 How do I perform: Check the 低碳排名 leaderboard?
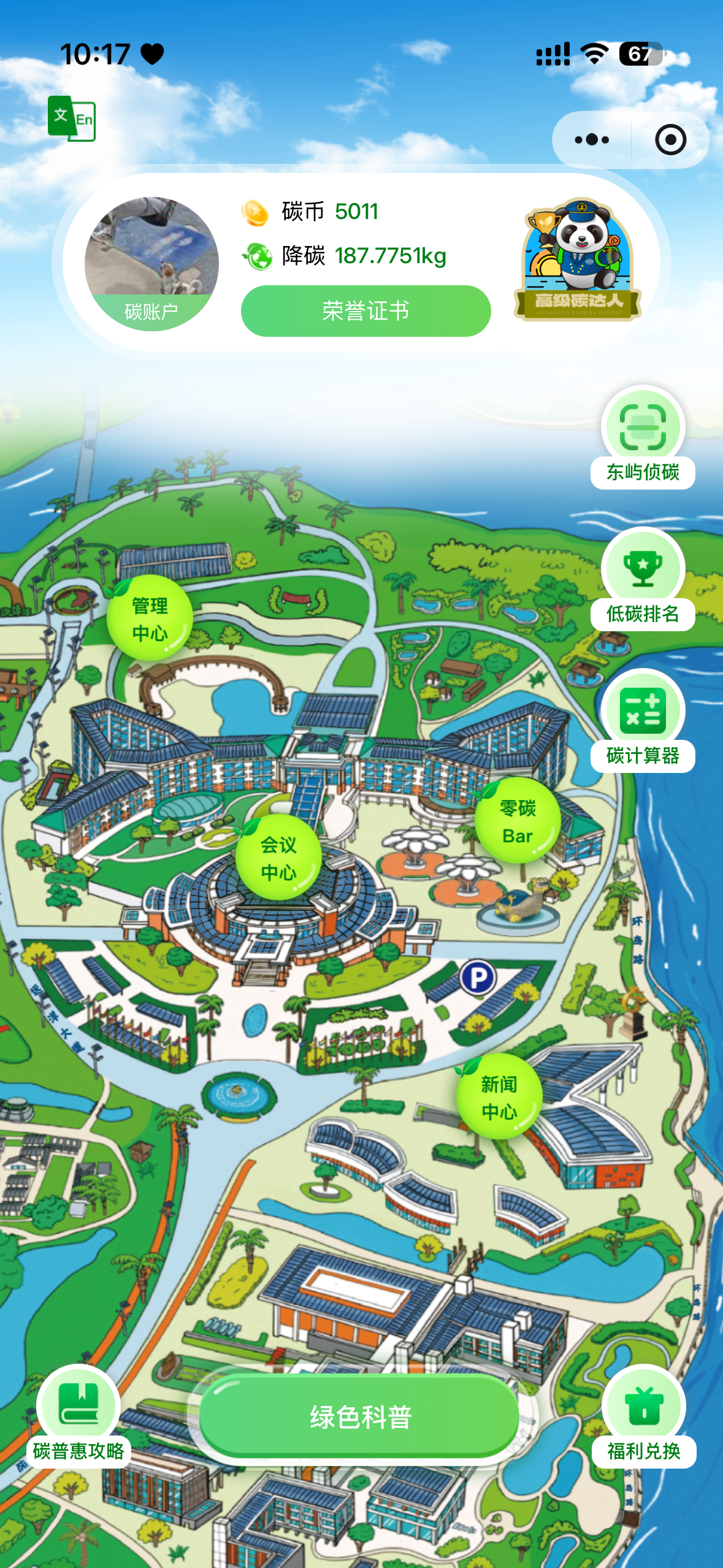click(642, 580)
